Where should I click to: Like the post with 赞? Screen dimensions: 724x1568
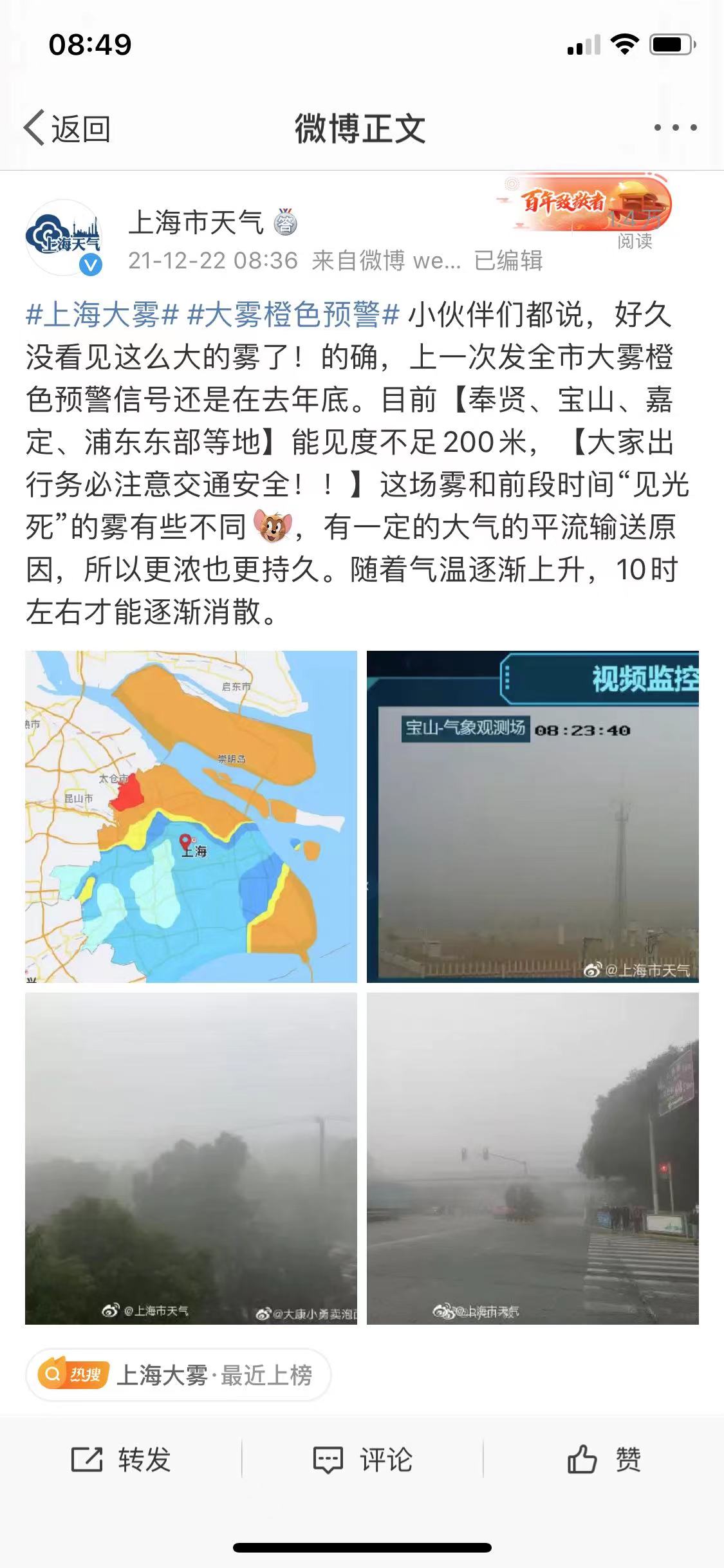(x=604, y=1459)
